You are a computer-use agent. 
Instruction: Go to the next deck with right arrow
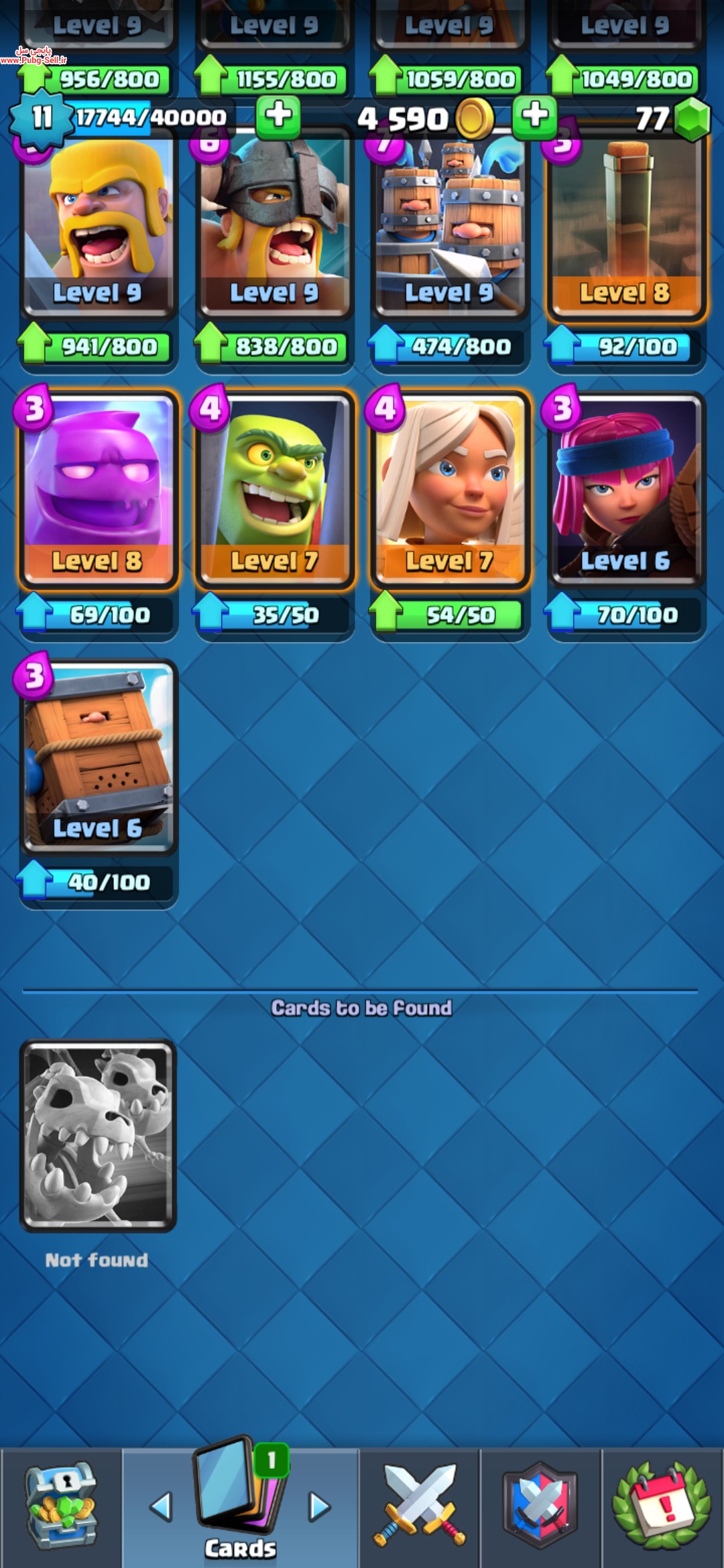coord(319,1506)
